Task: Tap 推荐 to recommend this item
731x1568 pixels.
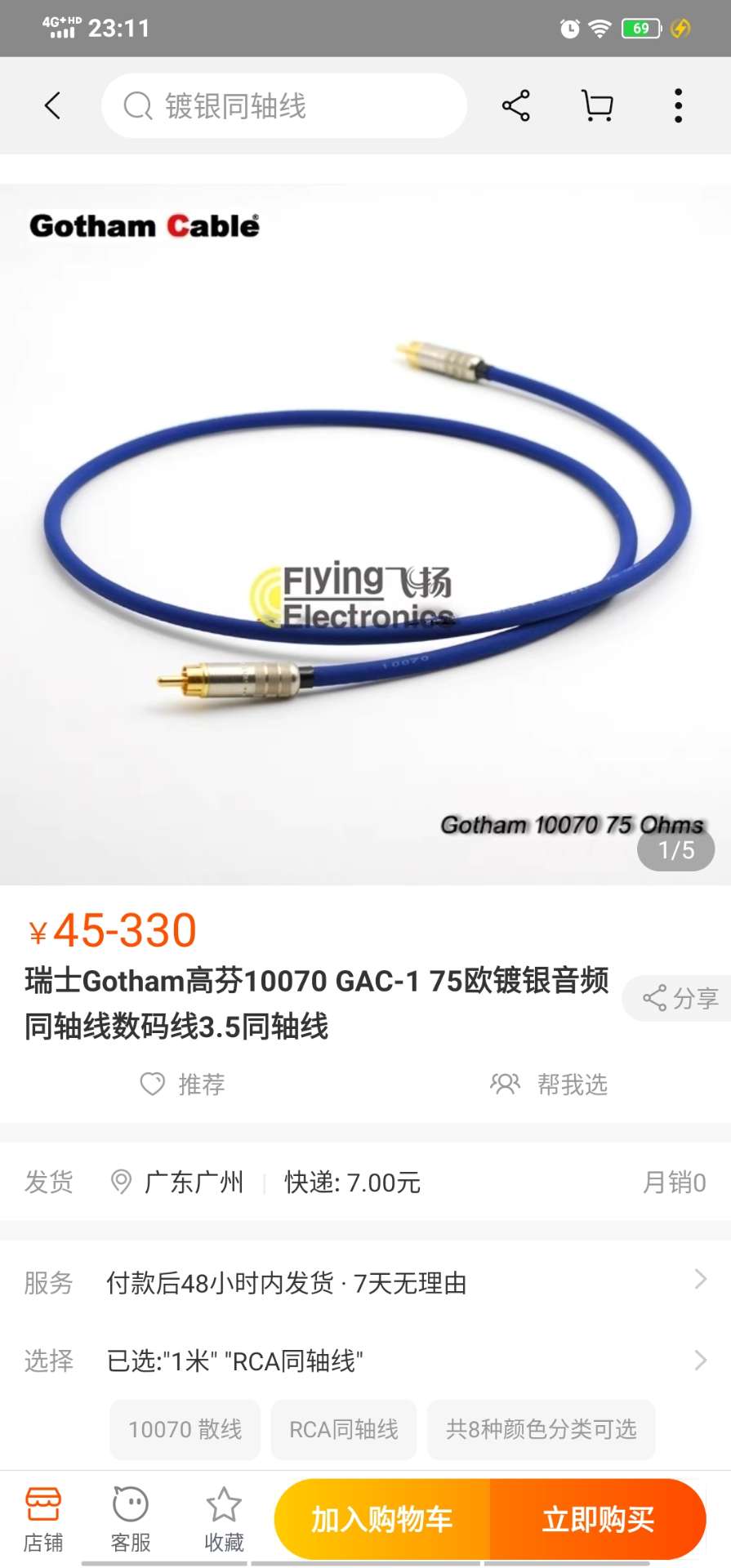Action: pos(183,1085)
